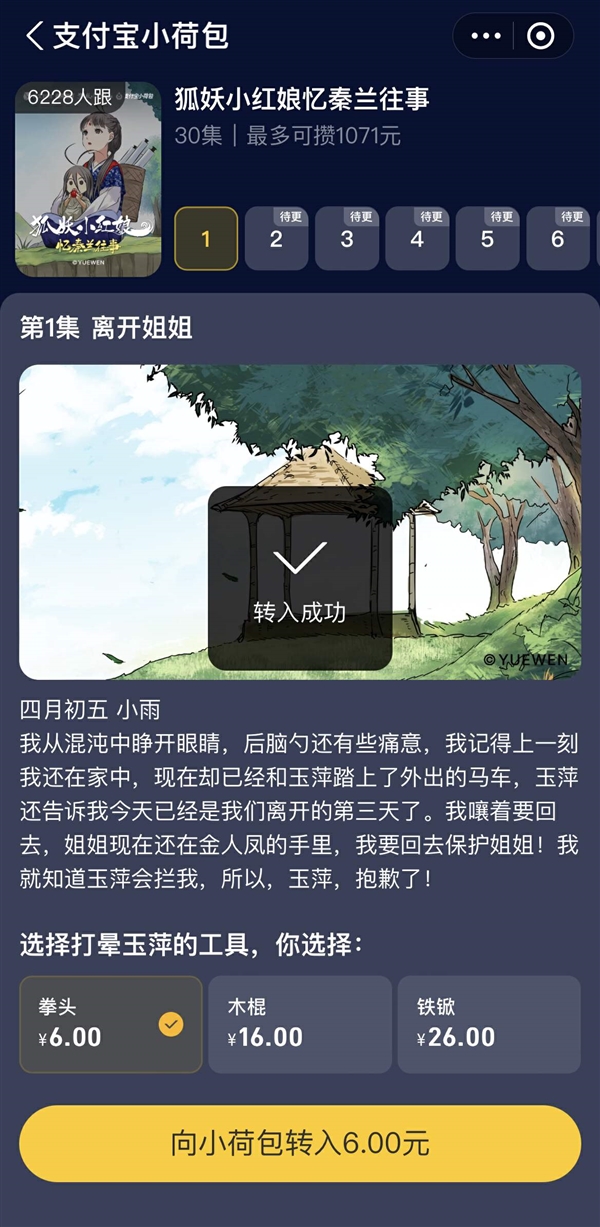Open the mini program more menu
The width and height of the screenshot is (600, 1227).
pos(486,37)
